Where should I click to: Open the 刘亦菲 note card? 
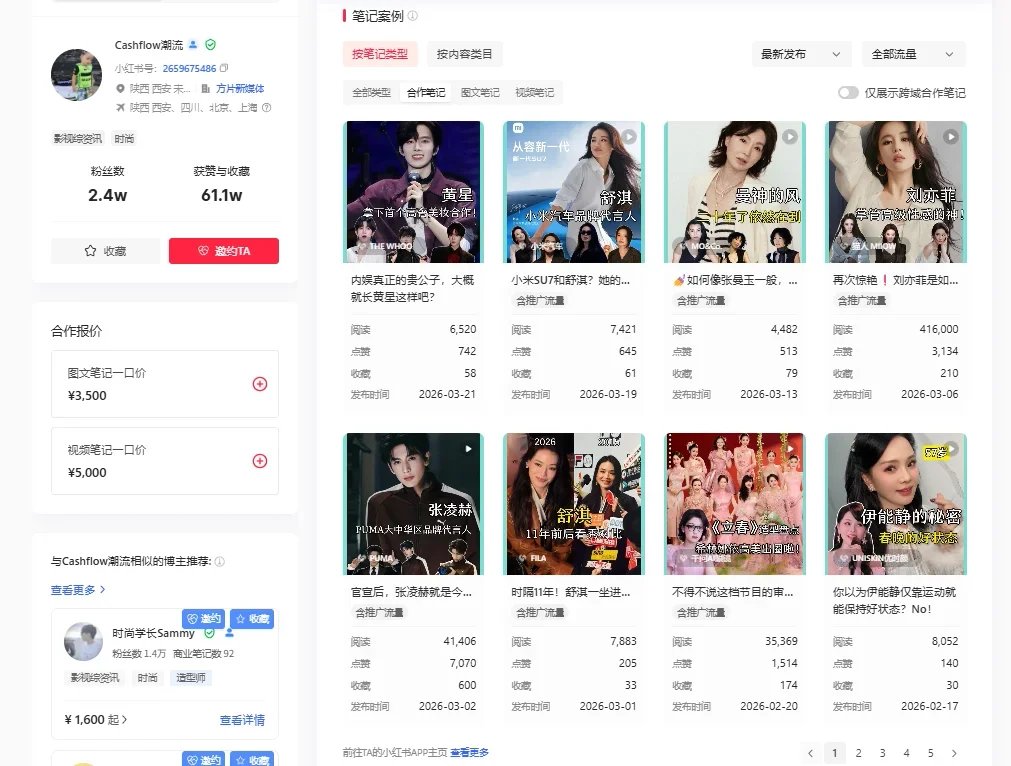point(895,192)
